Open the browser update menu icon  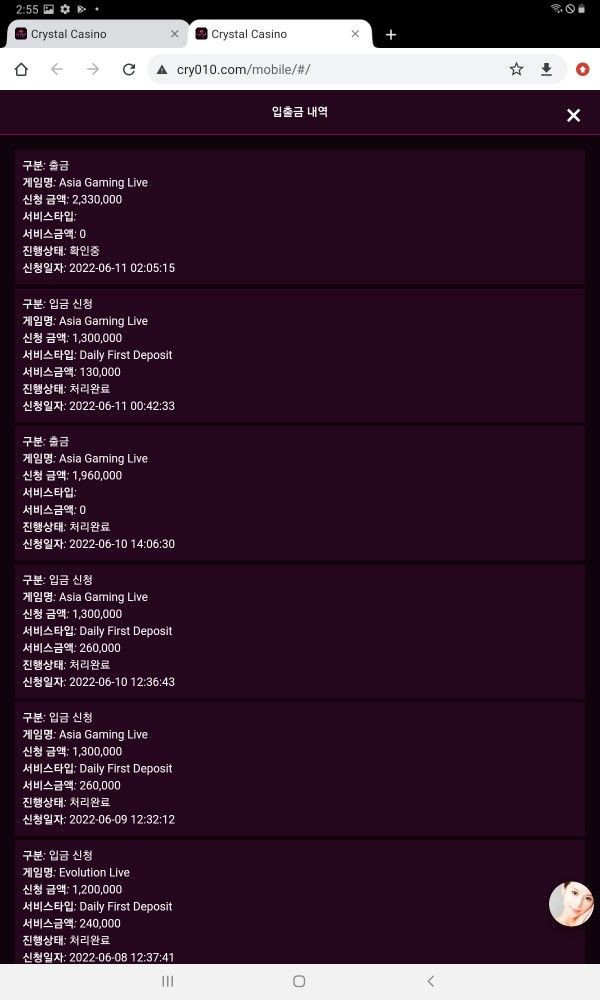click(583, 69)
